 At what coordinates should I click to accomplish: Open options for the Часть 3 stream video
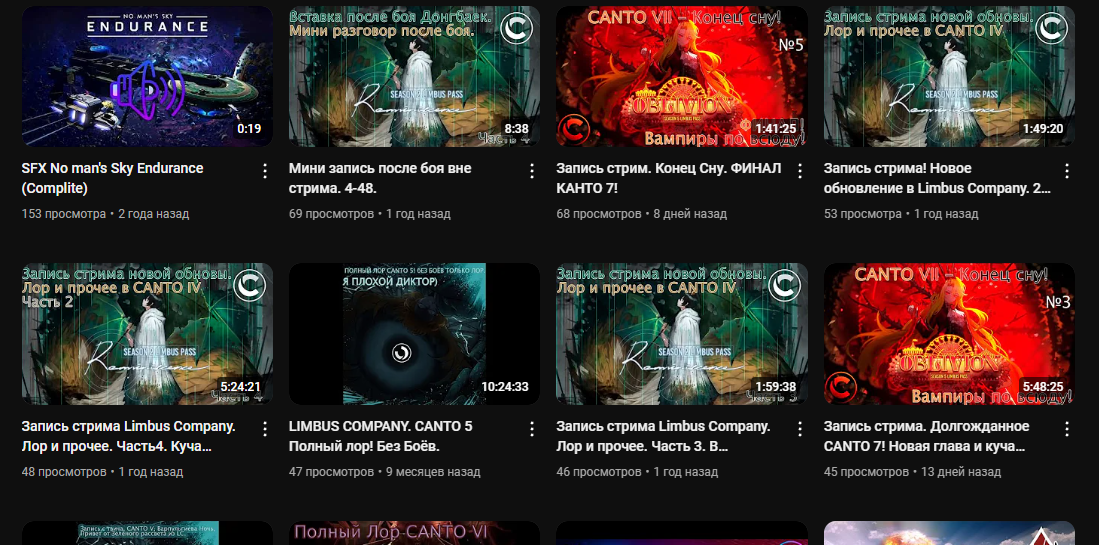(x=800, y=429)
